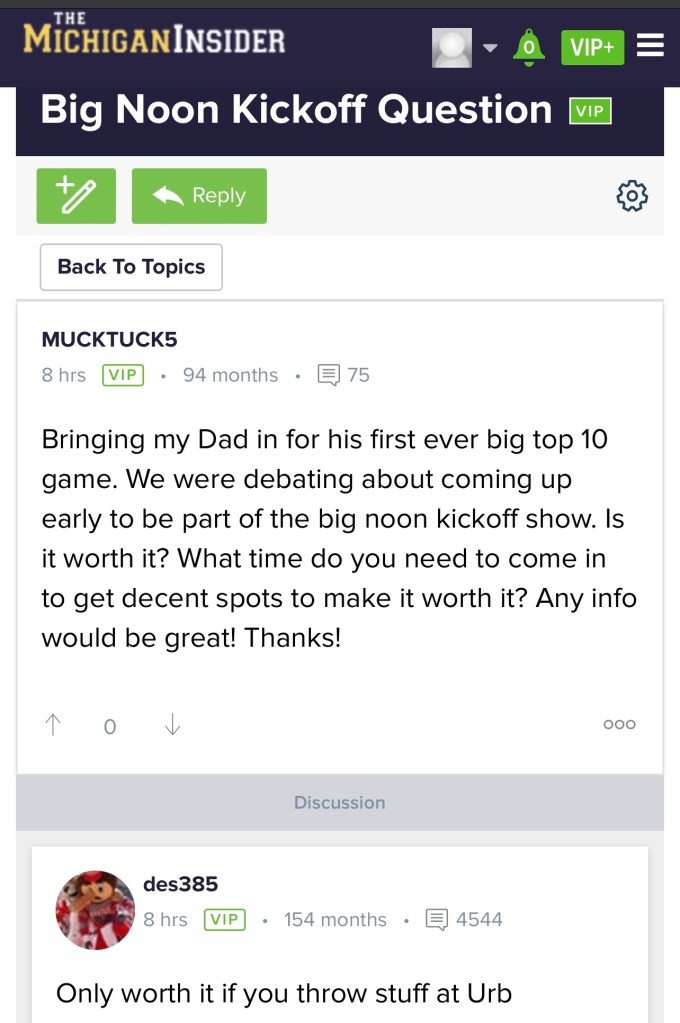Go back to topics
The image size is (680, 1023).
tap(131, 267)
